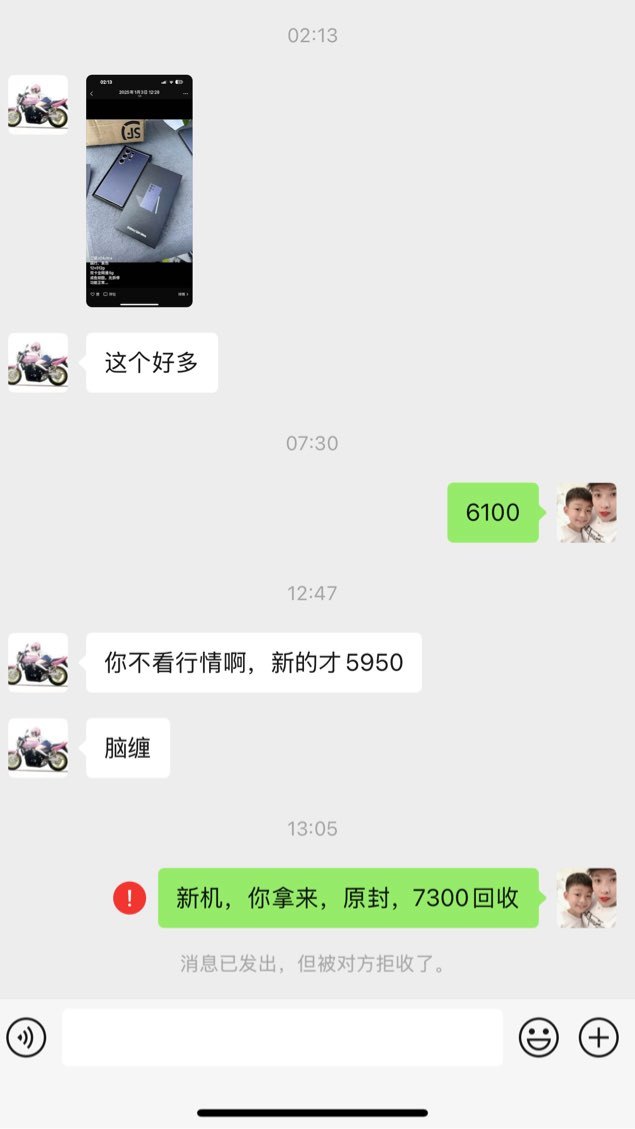Open the emoji picker

click(x=539, y=1038)
